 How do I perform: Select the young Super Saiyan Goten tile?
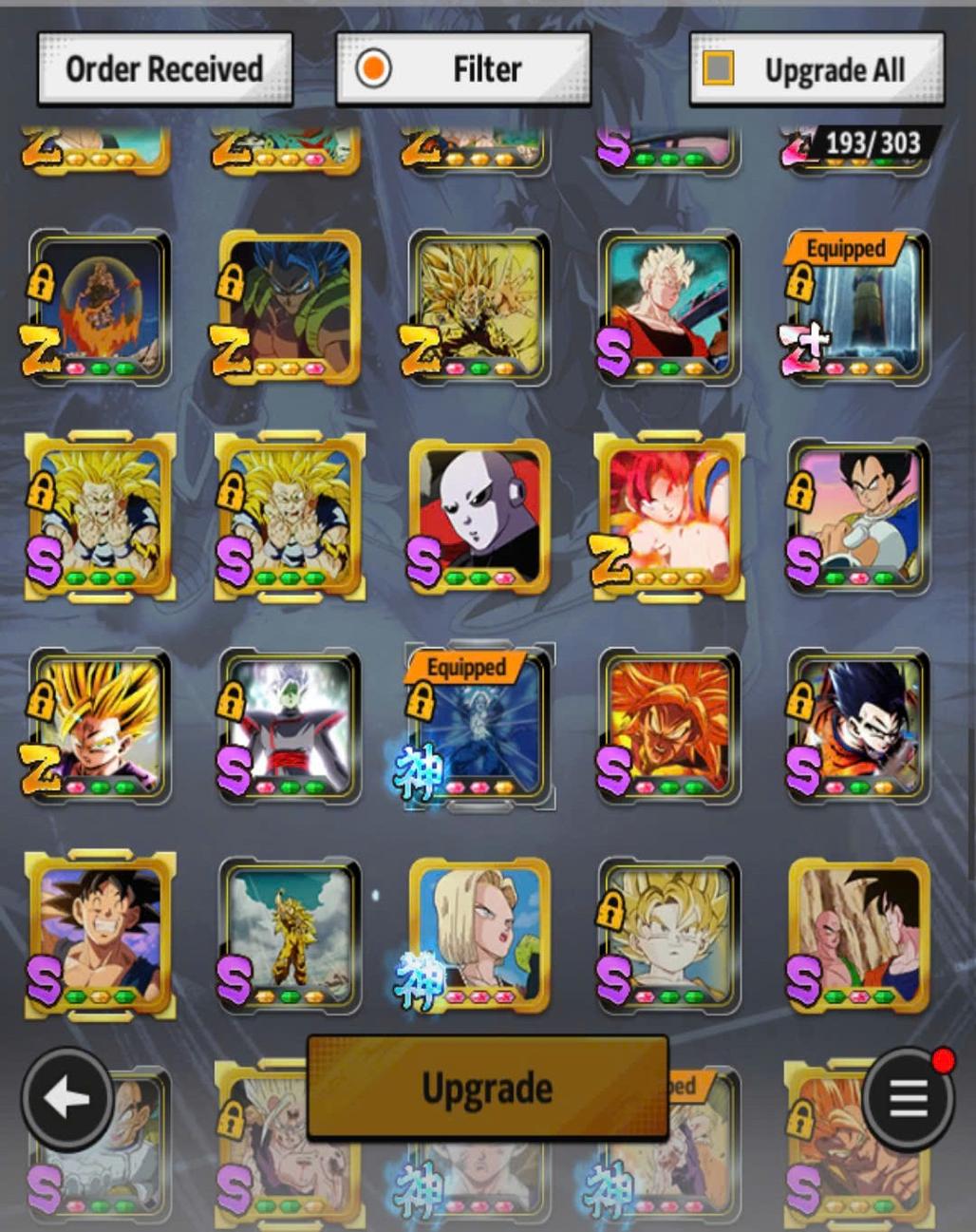[669, 934]
